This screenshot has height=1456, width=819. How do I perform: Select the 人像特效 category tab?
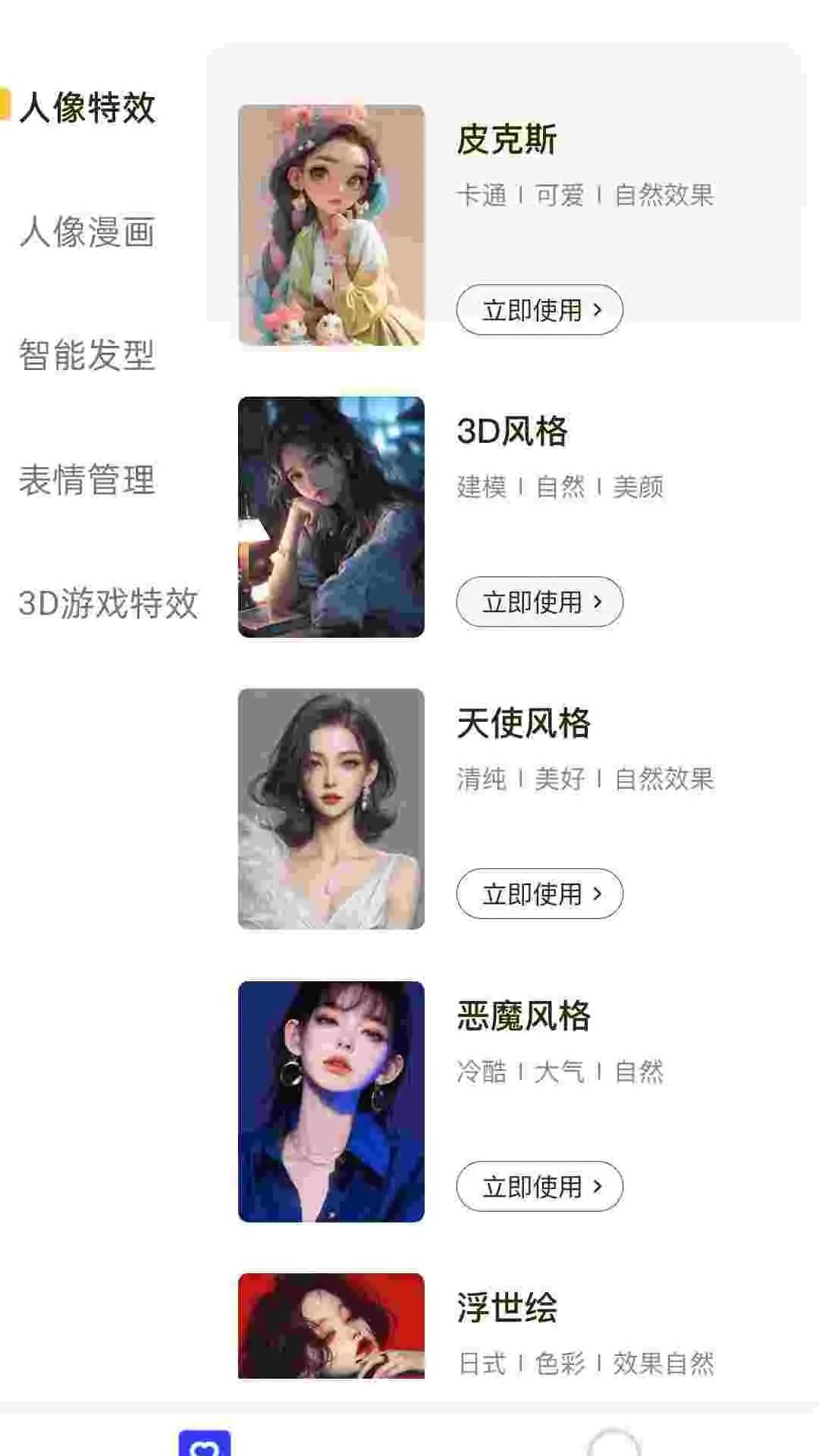click(x=89, y=109)
